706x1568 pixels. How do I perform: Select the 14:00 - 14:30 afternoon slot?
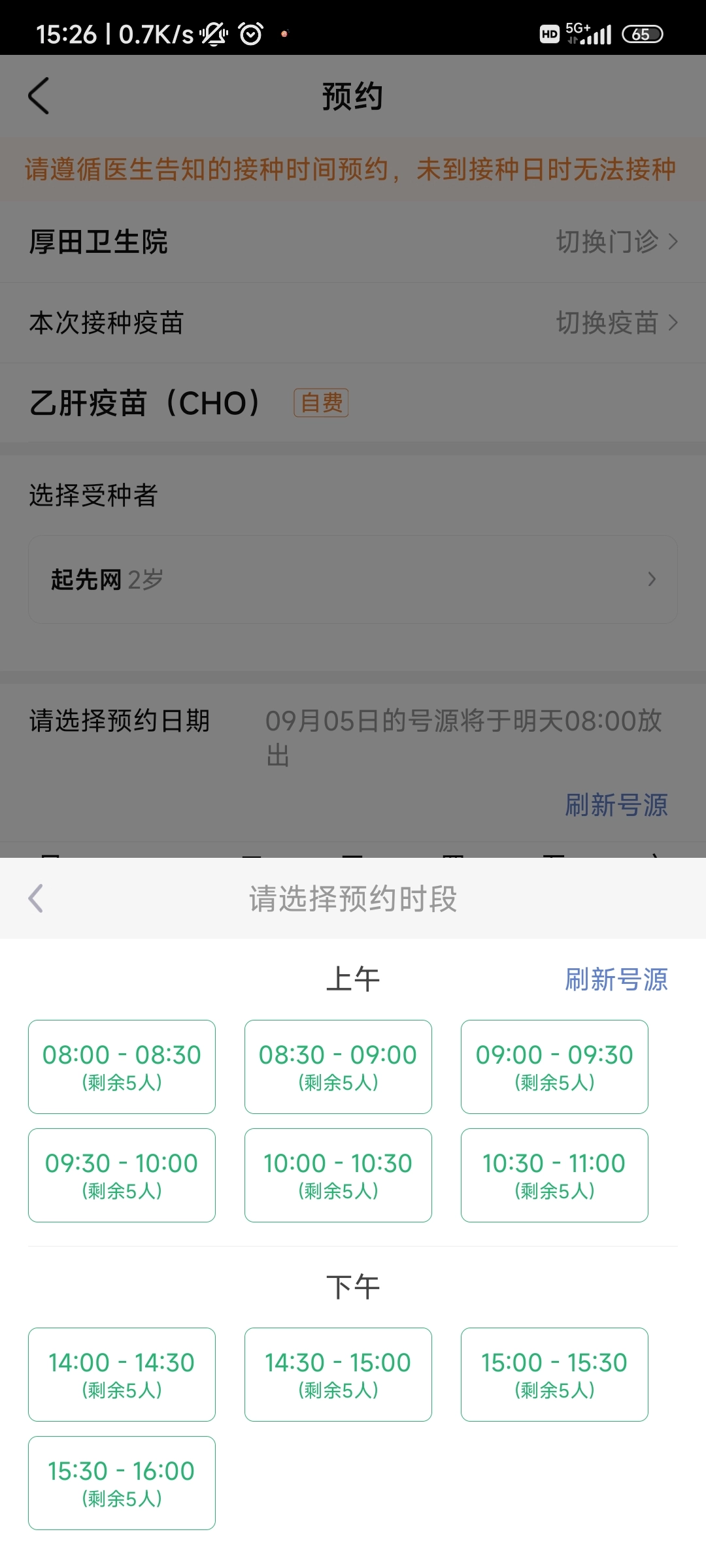(122, 1374)
